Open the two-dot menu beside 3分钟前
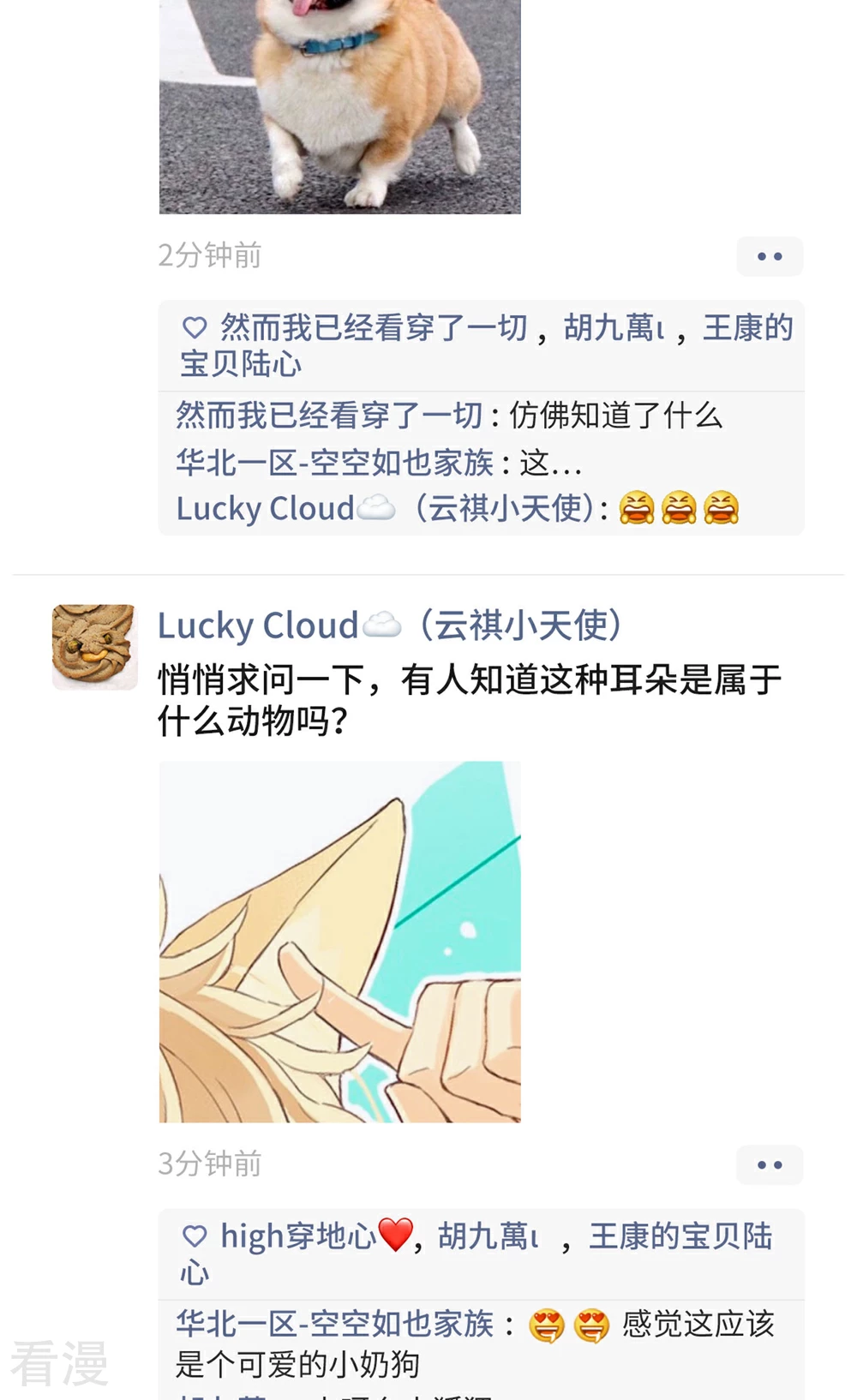The image size is (857, 1400). point(770,1164)
